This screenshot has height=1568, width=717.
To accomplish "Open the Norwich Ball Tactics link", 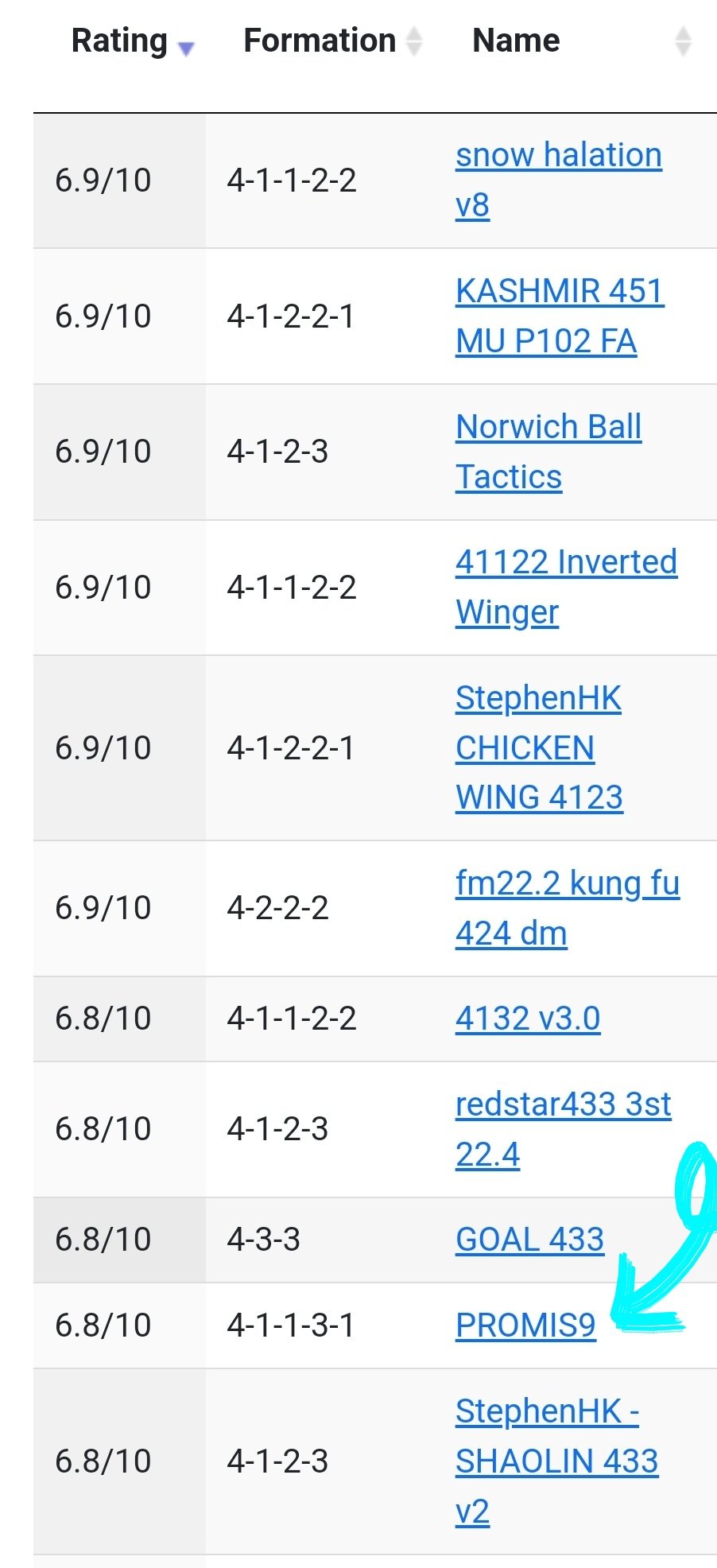I will point(548,452).
